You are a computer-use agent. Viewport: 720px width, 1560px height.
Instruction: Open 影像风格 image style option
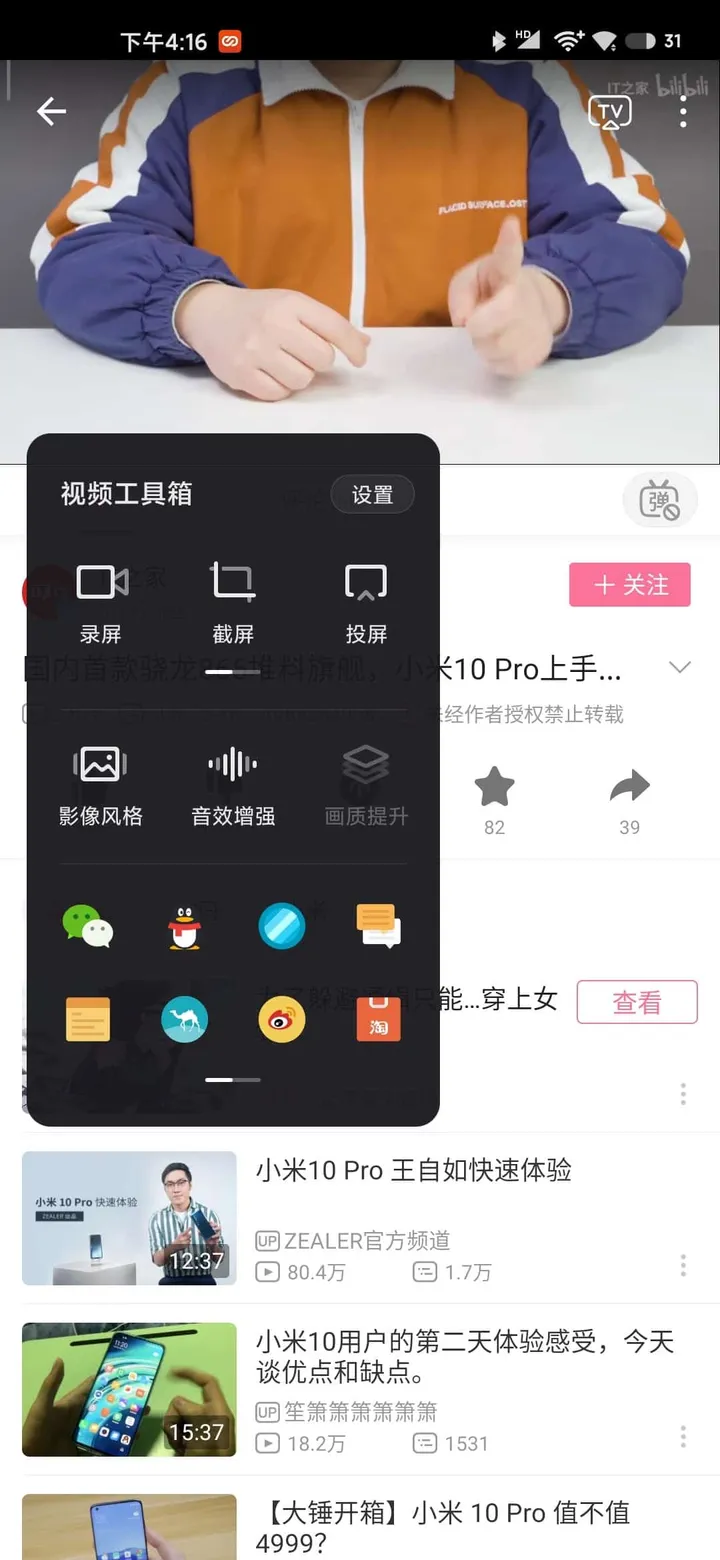101,786
